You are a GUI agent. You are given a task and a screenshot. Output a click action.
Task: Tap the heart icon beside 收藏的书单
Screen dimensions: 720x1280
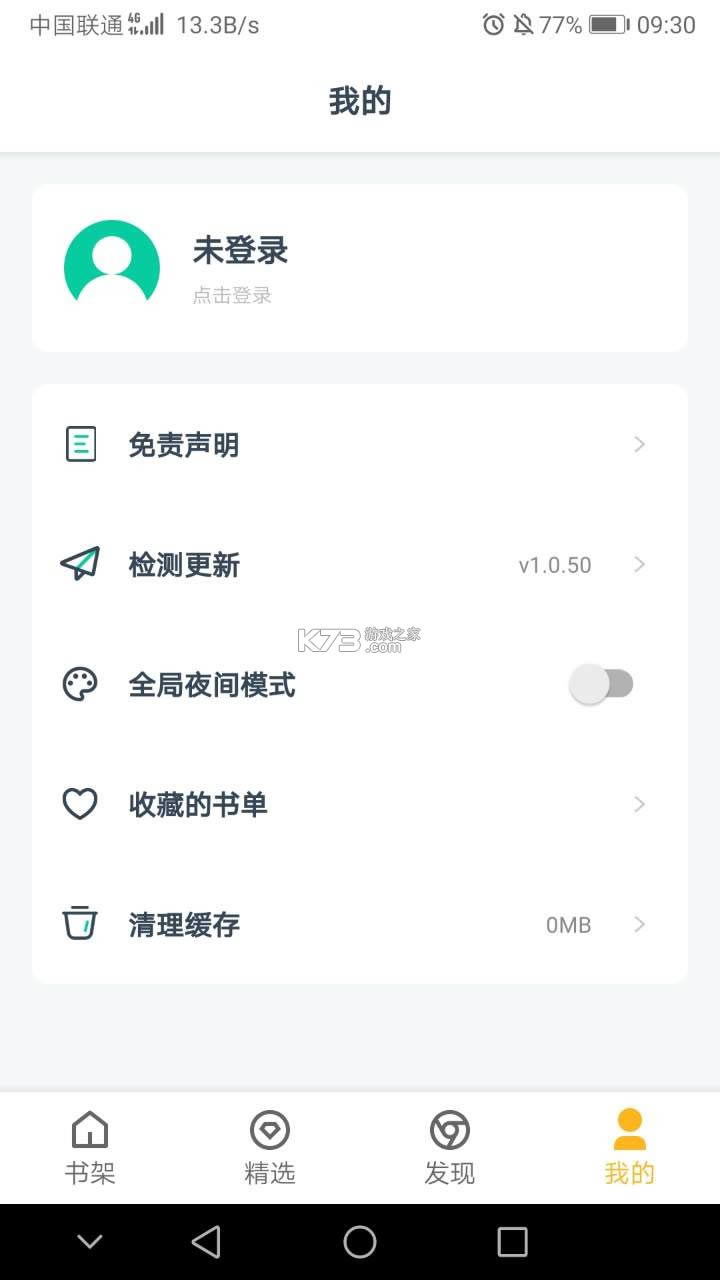click(80, 804)
